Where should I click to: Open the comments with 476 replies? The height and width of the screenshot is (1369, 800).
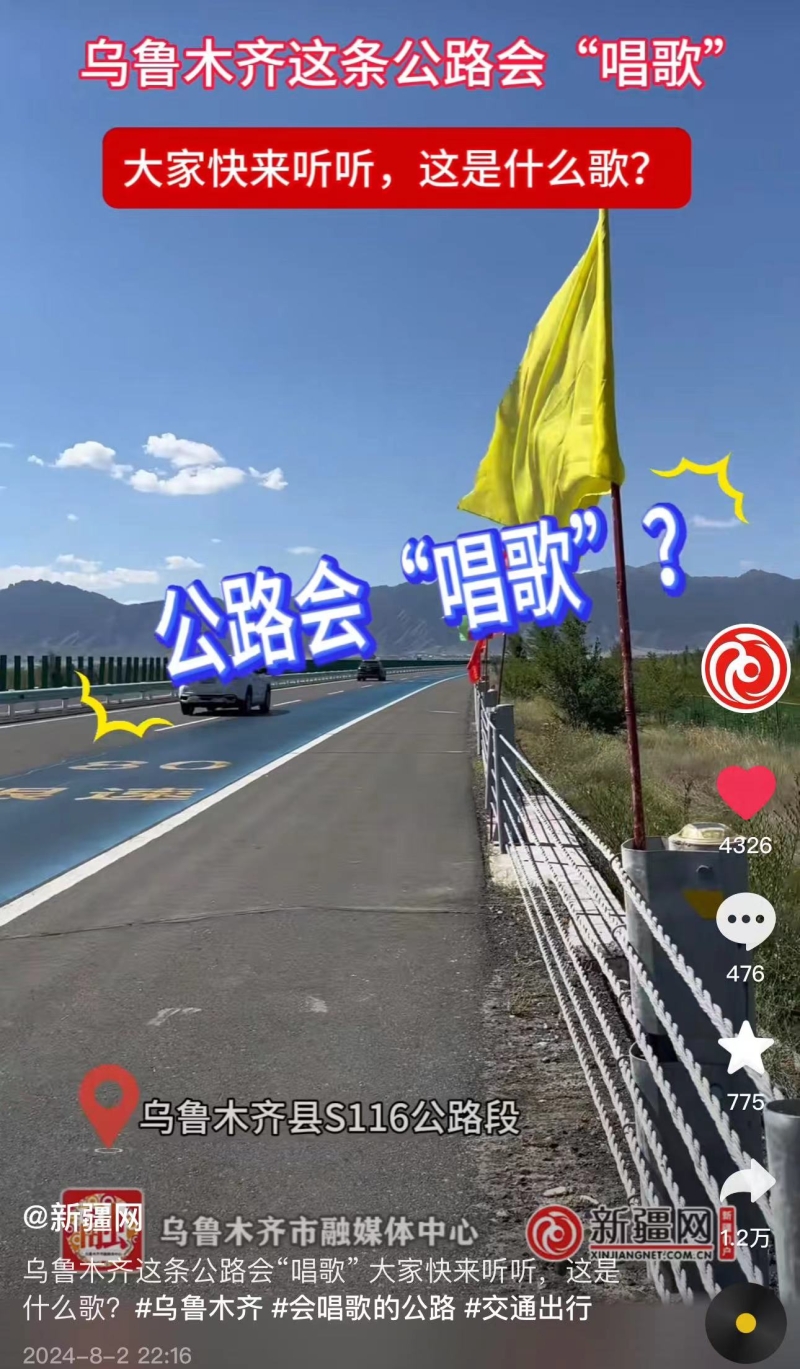(745, 921)
